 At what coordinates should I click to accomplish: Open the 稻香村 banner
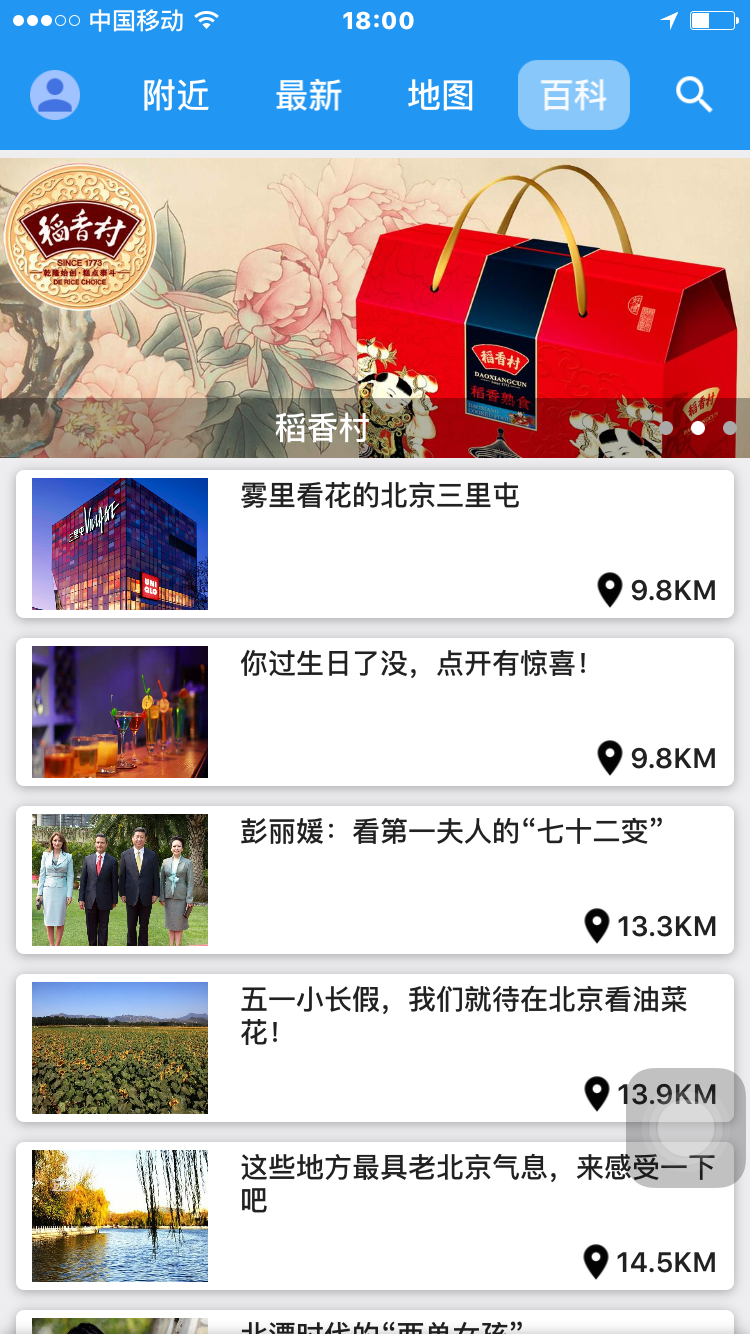pyautogui.click(x=375, y=308)
